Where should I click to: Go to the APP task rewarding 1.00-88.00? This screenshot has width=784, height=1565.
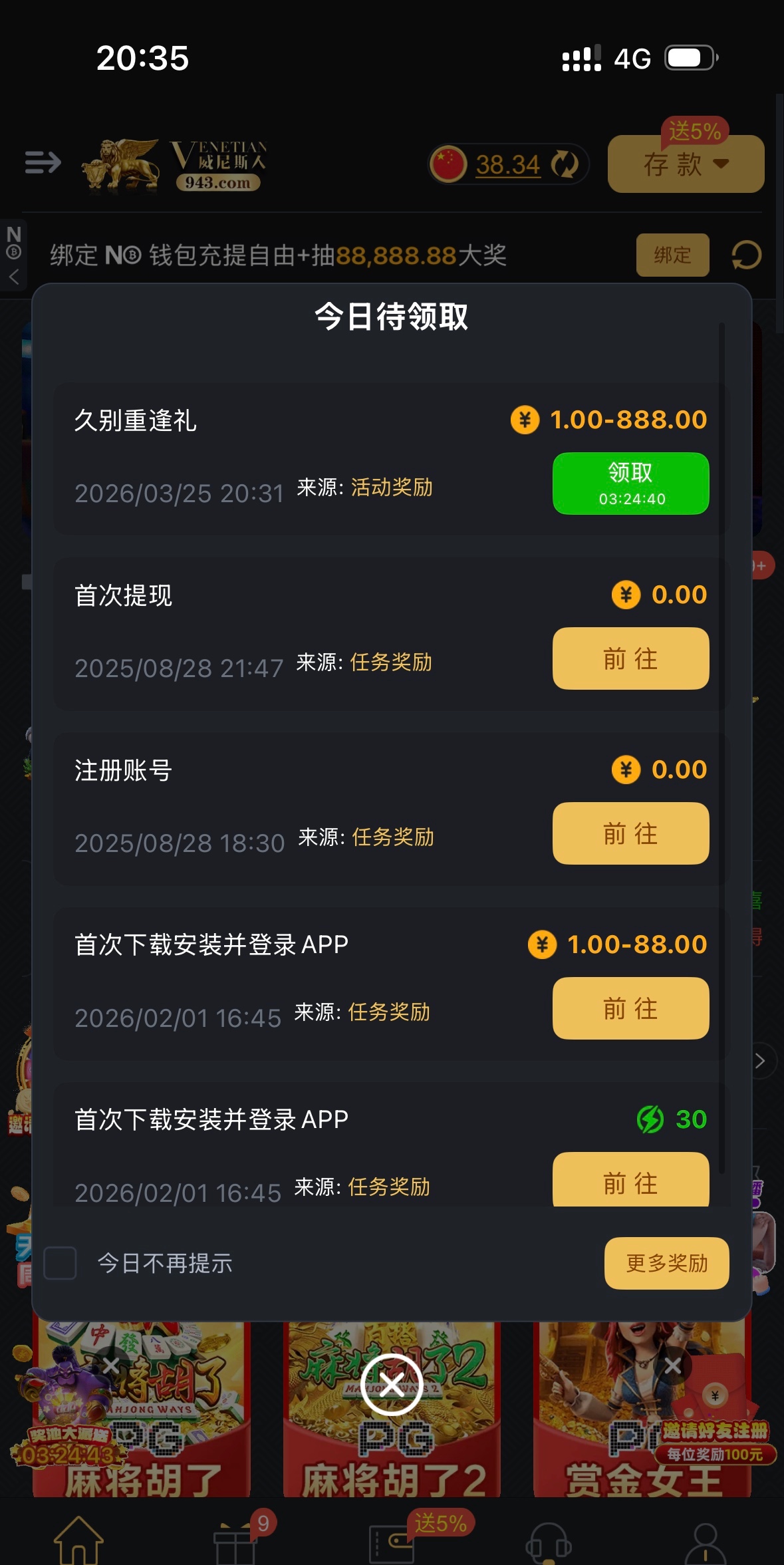coord(630,1008)
